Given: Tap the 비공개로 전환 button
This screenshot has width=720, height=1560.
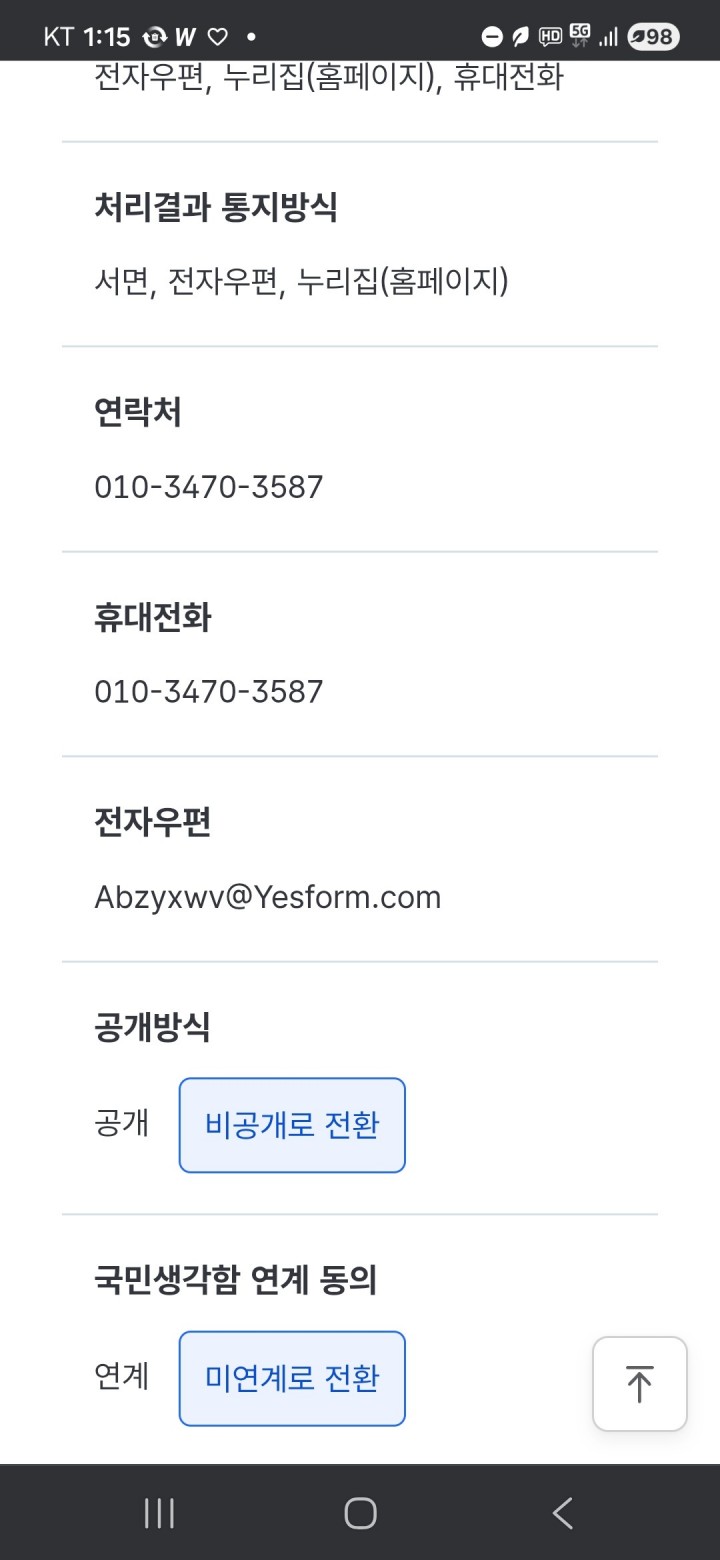Looking at the screenshot, I should pos(292,1125).
